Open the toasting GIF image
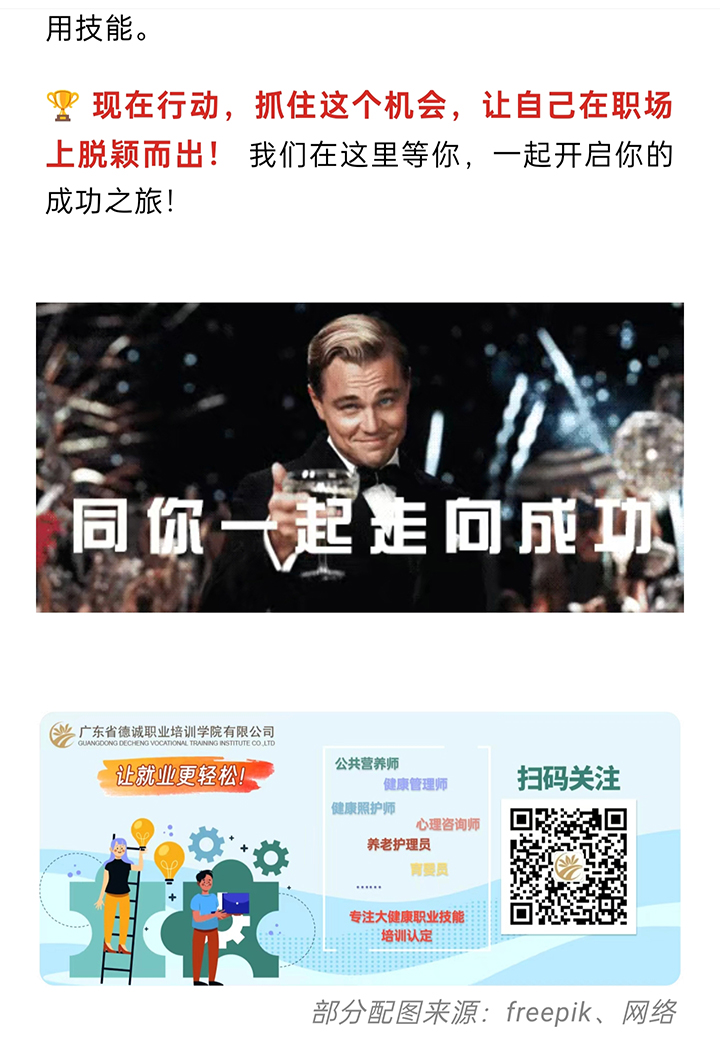 [x=360, y=457]
